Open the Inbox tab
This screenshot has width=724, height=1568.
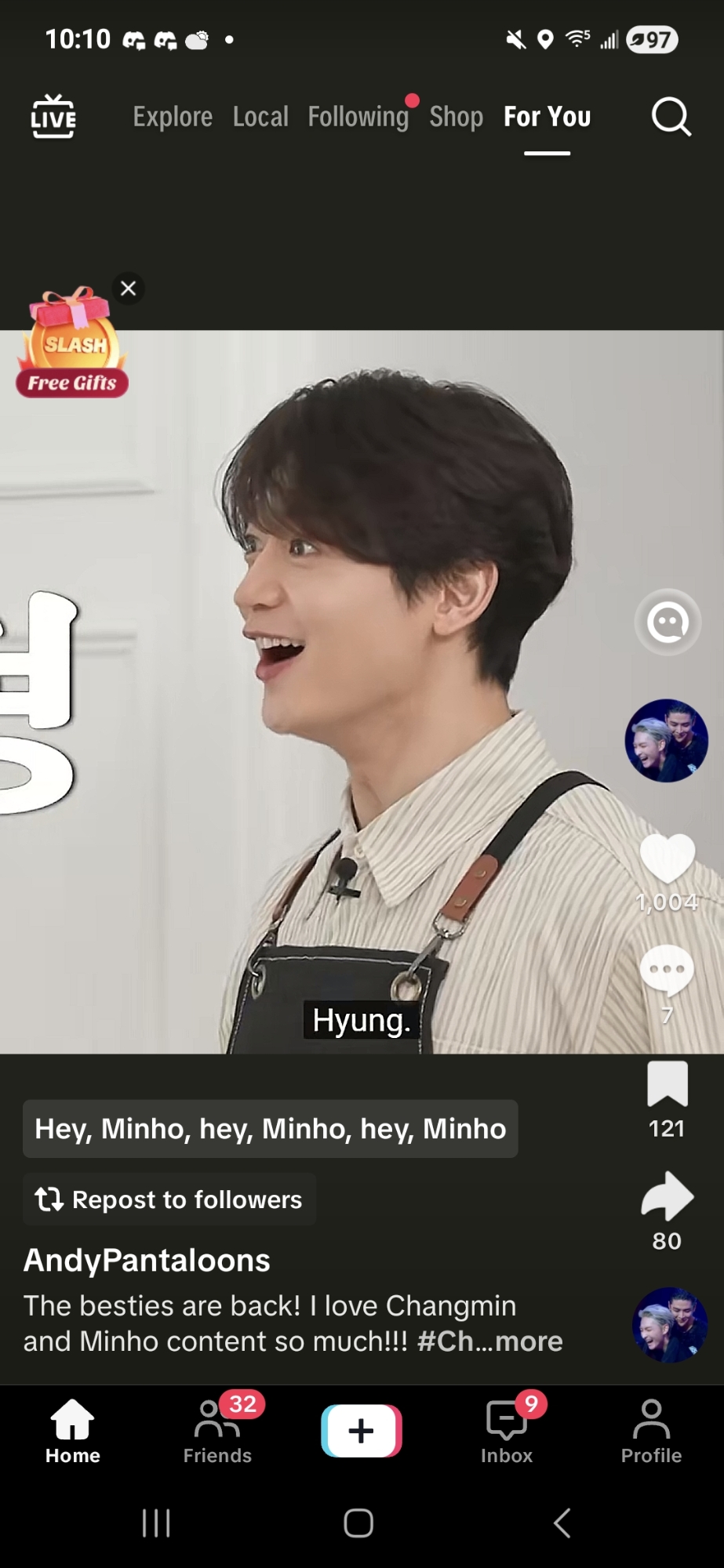[507, 1432]
